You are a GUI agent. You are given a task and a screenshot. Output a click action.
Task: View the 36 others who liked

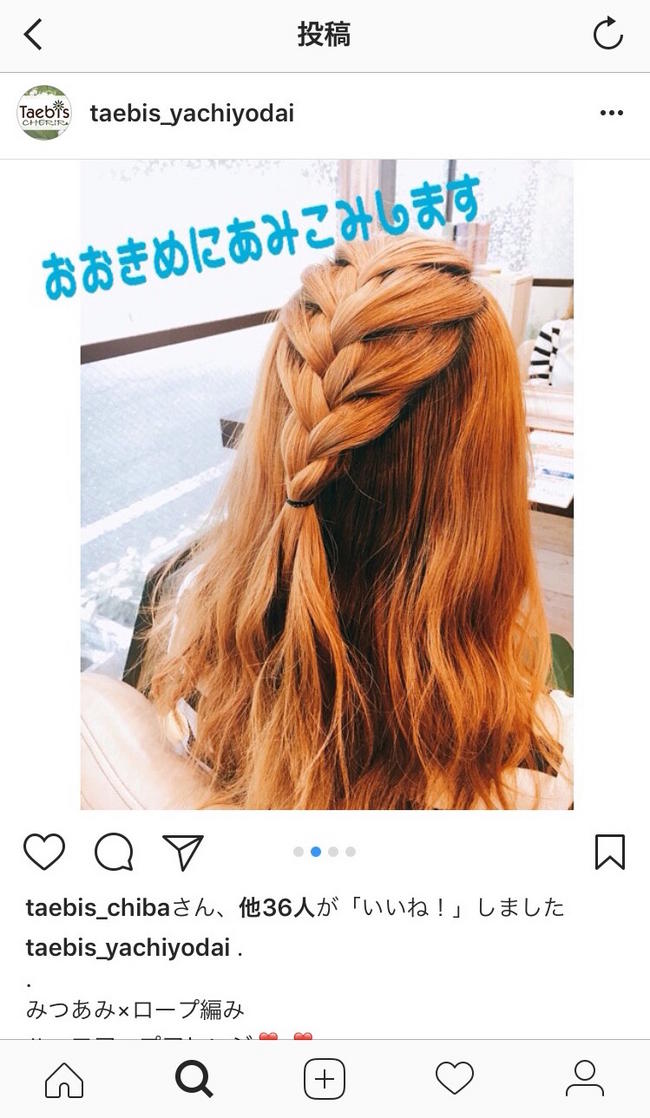point(277,908)
